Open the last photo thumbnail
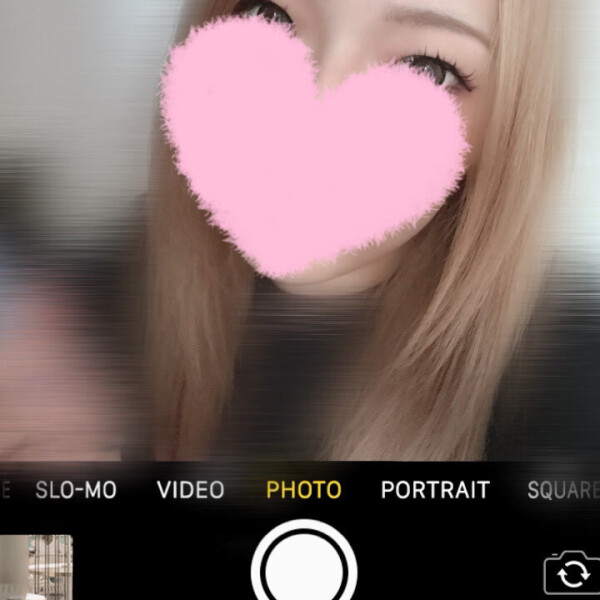The height and width of the screenshot is (600, 600). (x=37, y=568)
